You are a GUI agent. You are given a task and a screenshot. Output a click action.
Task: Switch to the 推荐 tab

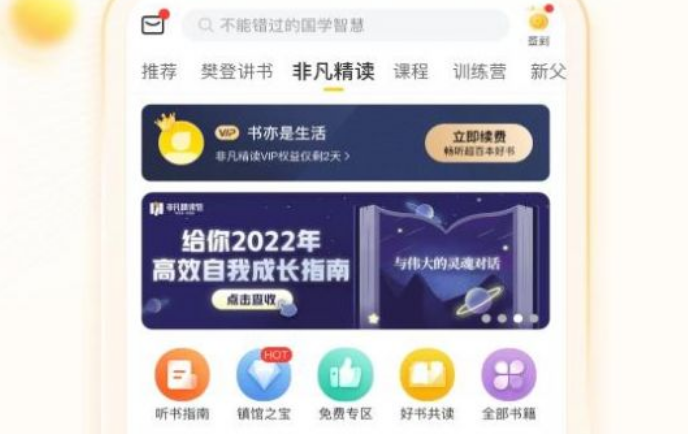pos(159,72)
